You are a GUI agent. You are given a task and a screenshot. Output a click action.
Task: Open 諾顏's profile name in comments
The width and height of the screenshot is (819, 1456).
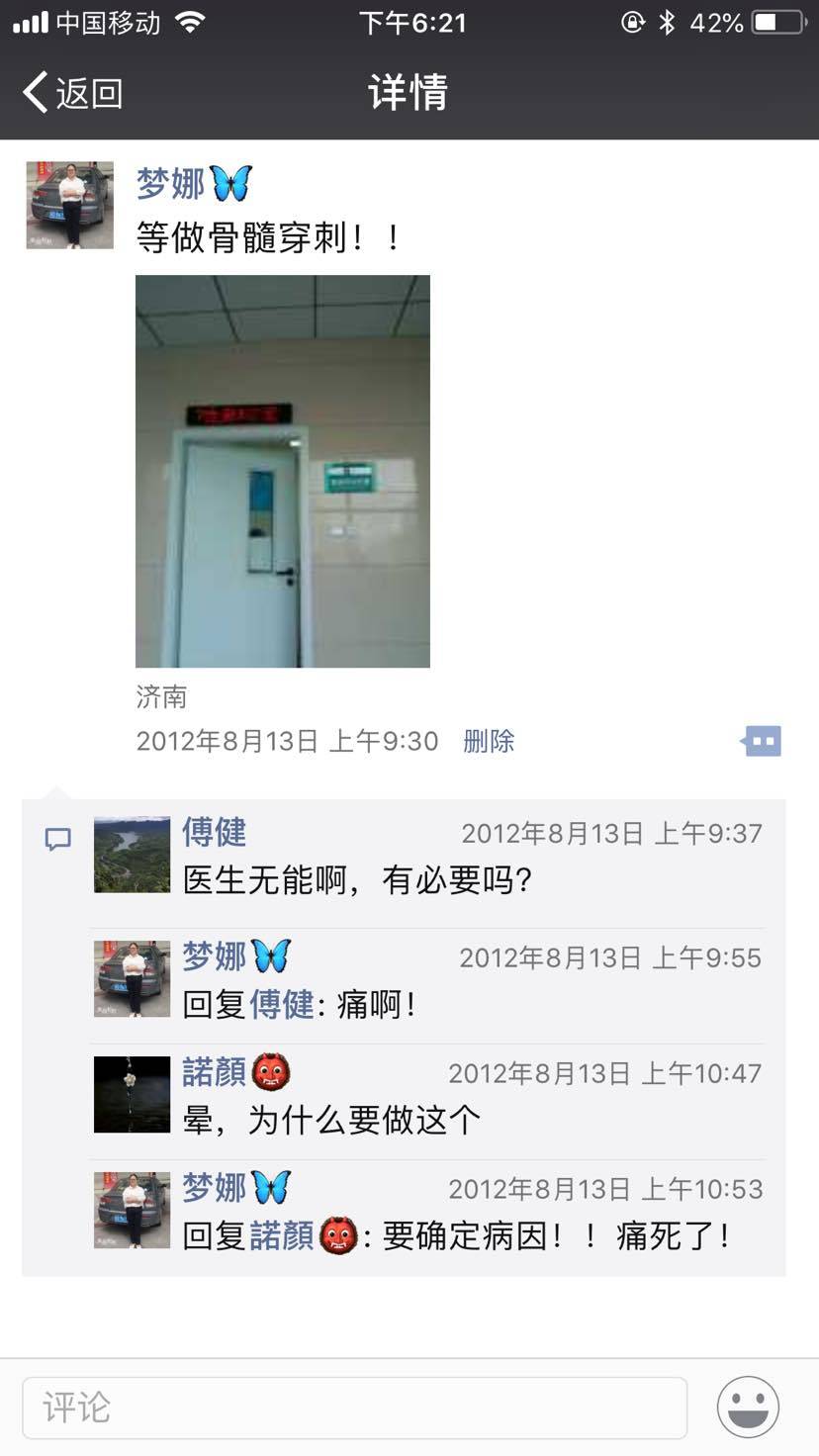point(215,1072)
